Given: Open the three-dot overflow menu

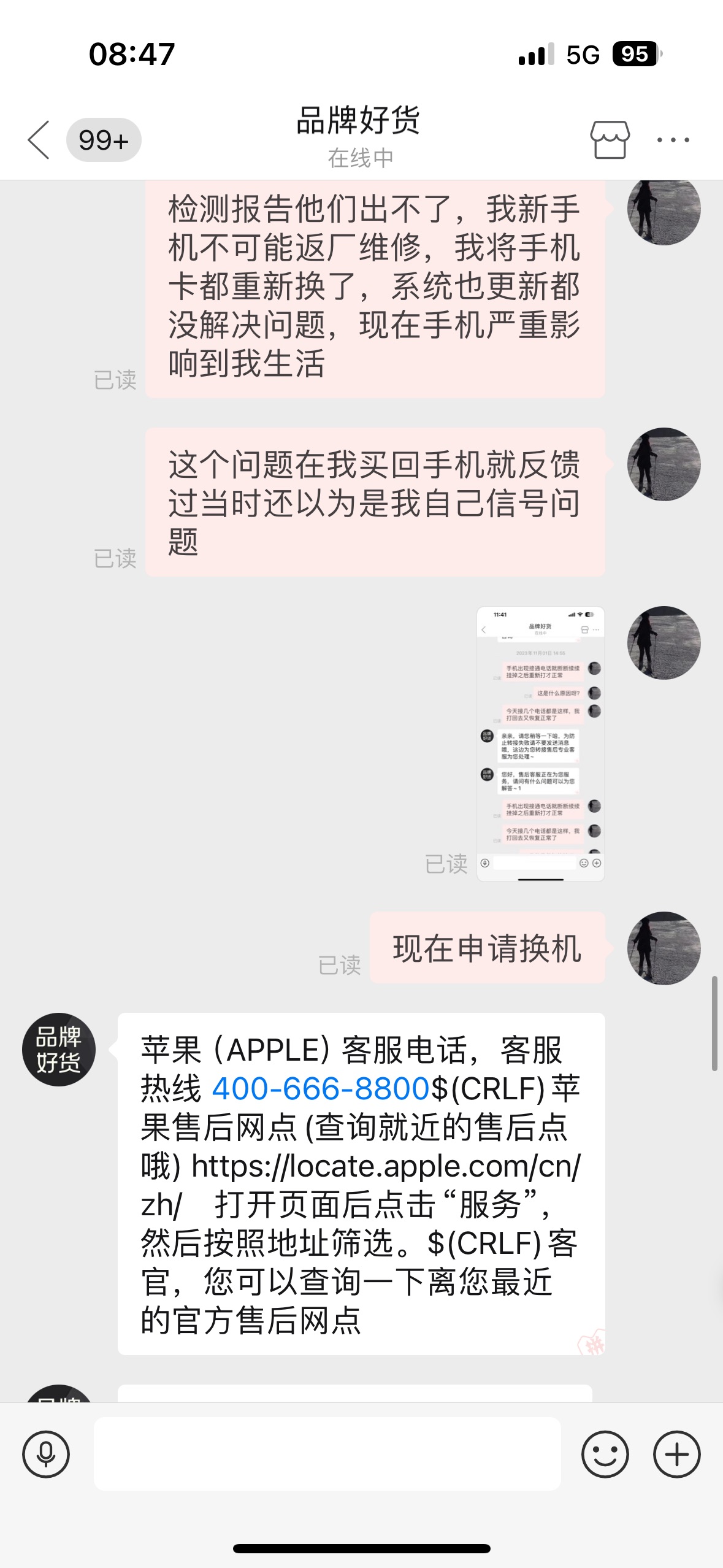Looking at the screenshot, I should 673,140.
